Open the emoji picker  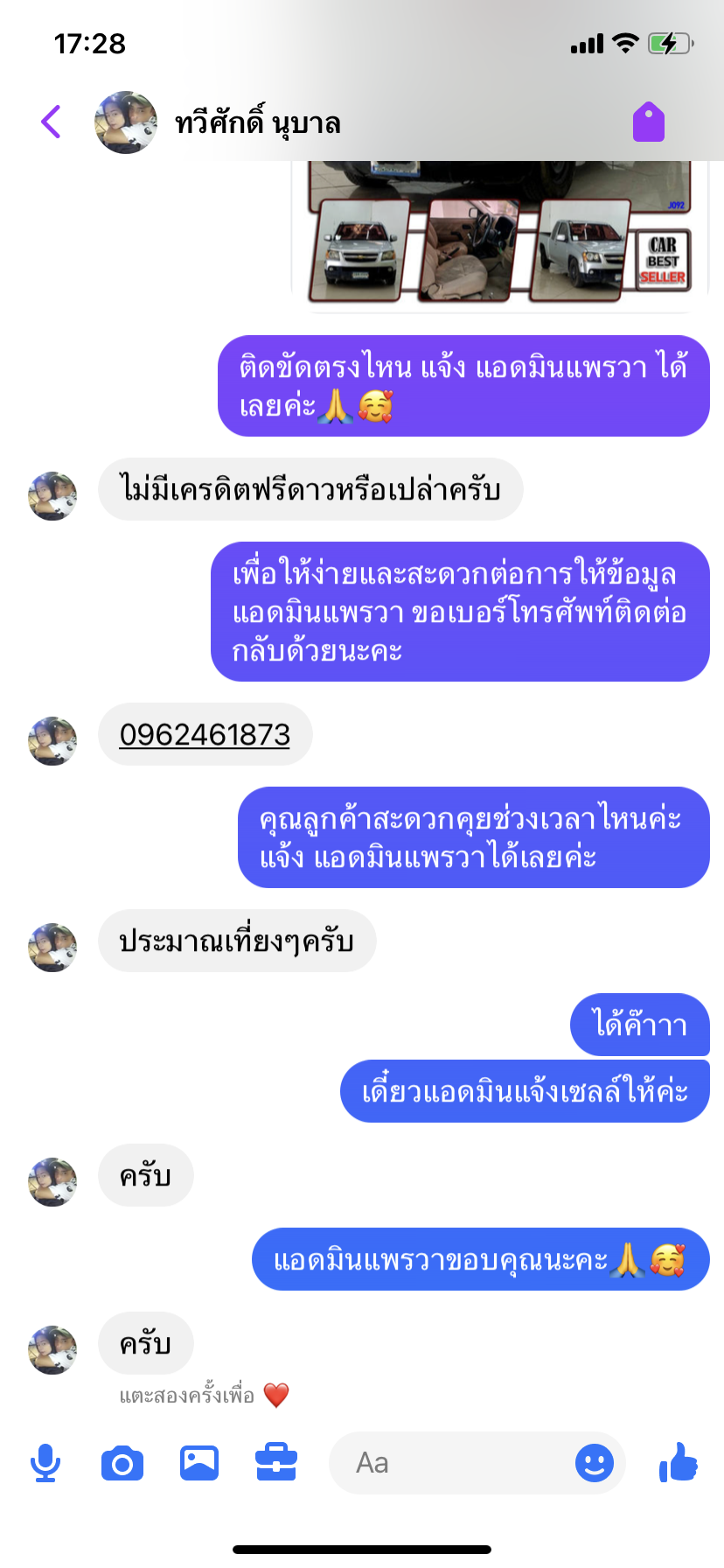594,1463
